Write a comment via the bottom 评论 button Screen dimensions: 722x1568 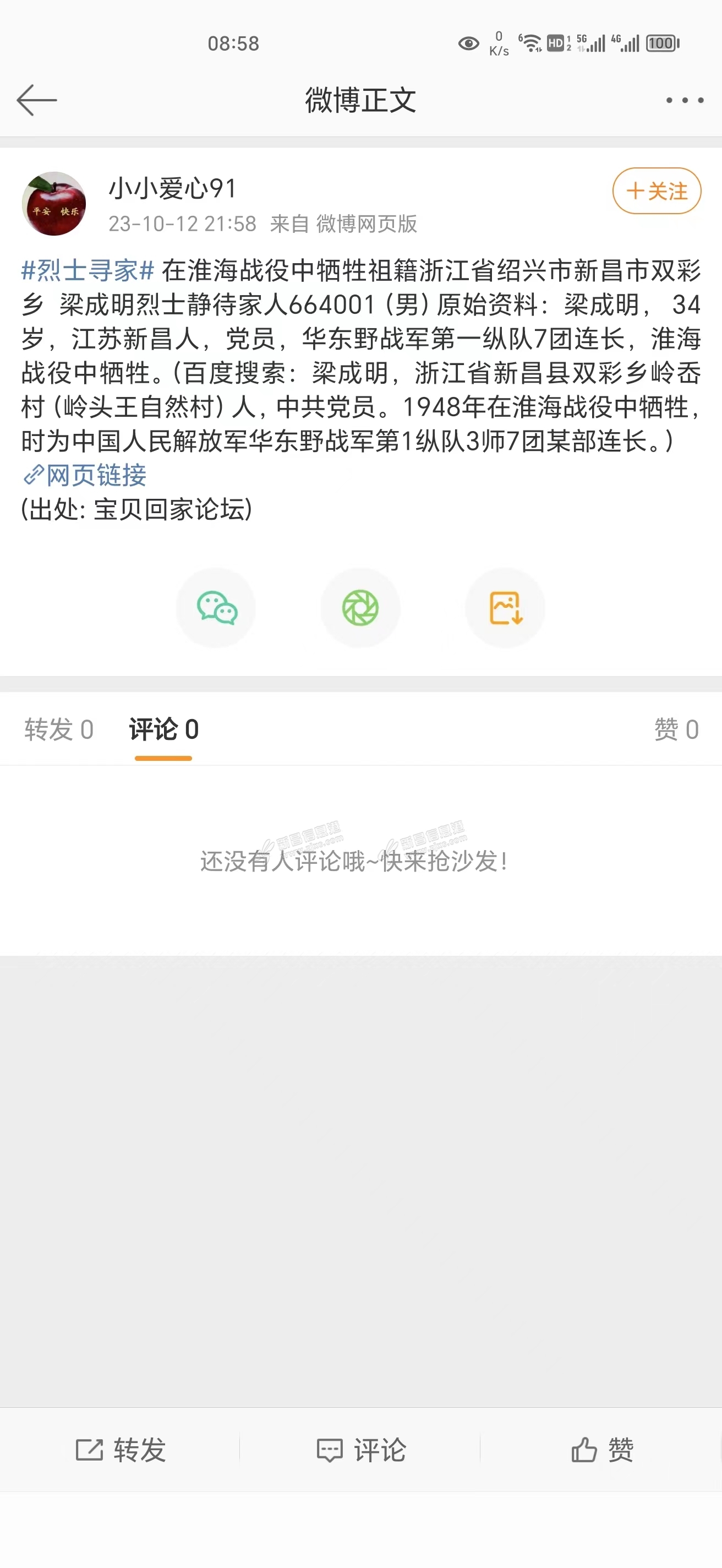360,1450
